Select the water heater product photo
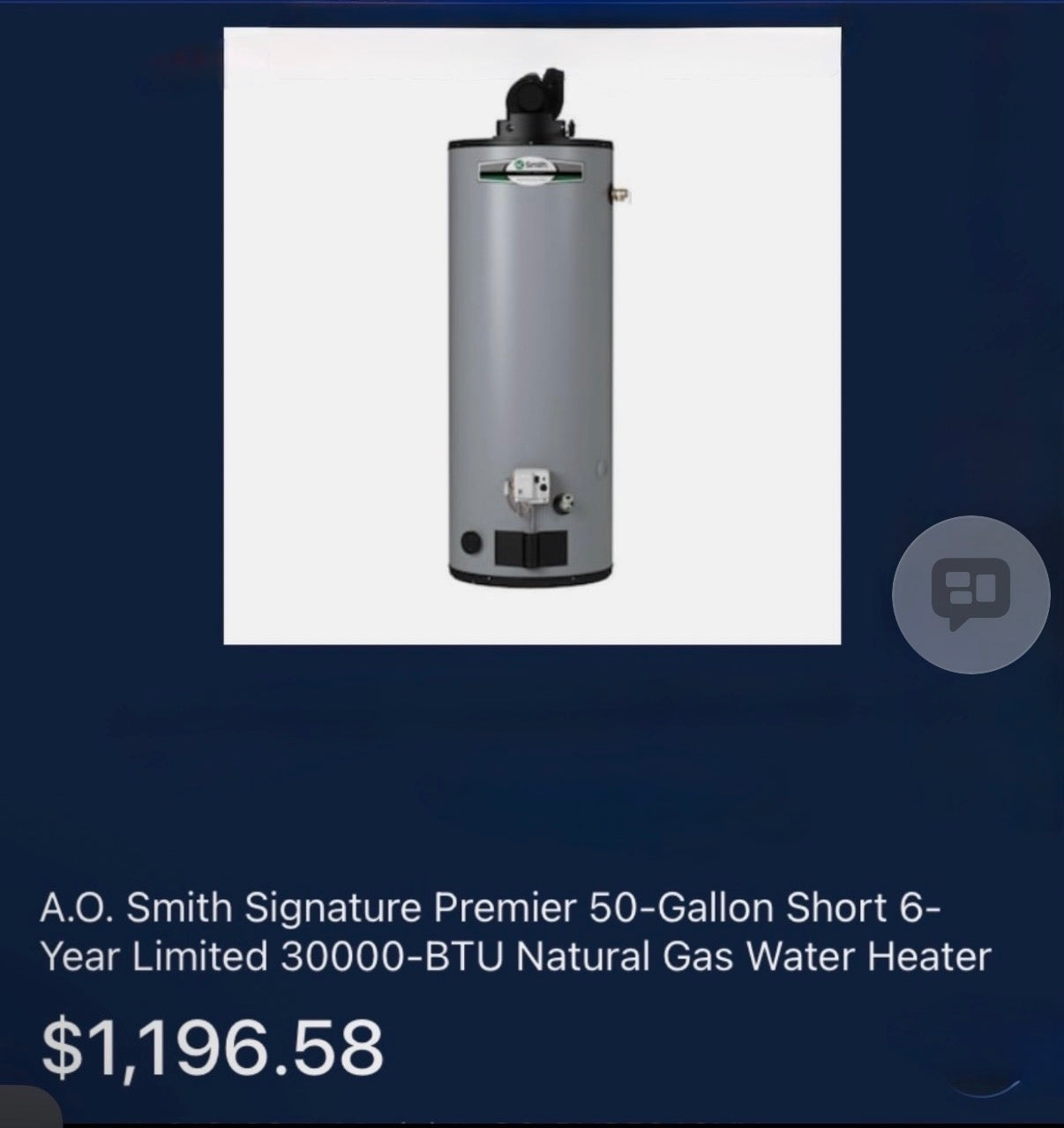The image size is (1064, 1128). pyautogui.click(x=529, y=353)
